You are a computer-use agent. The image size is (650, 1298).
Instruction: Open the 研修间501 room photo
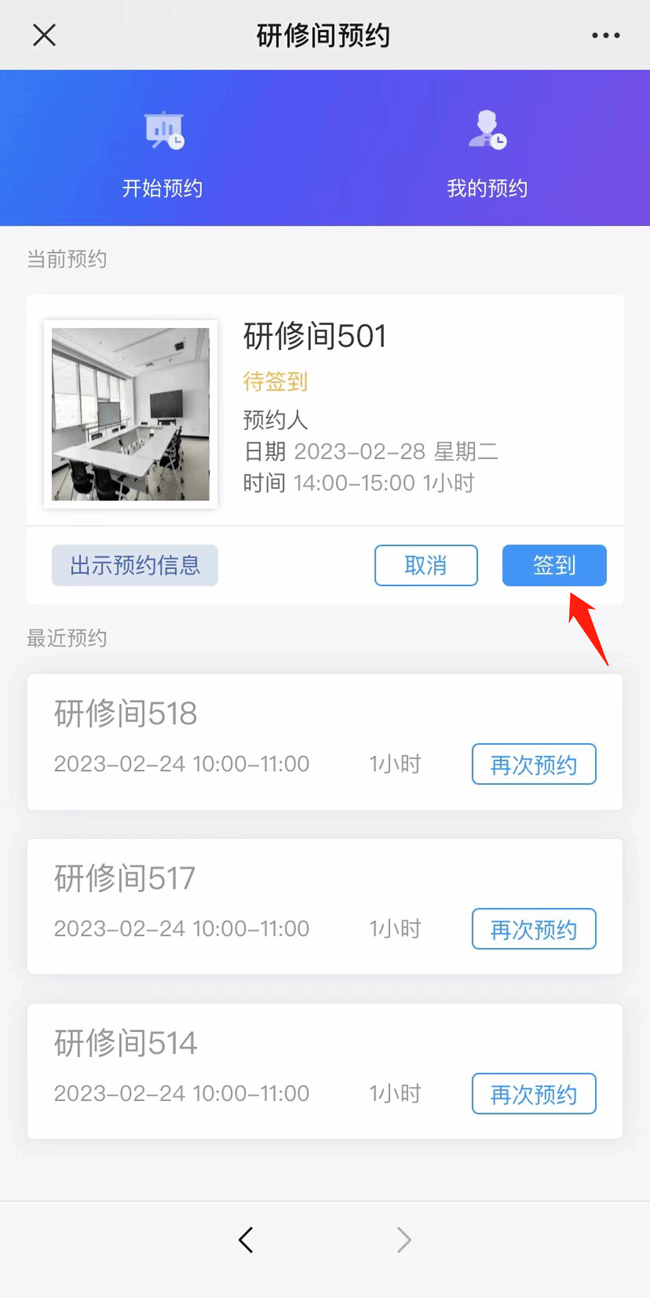131,414
